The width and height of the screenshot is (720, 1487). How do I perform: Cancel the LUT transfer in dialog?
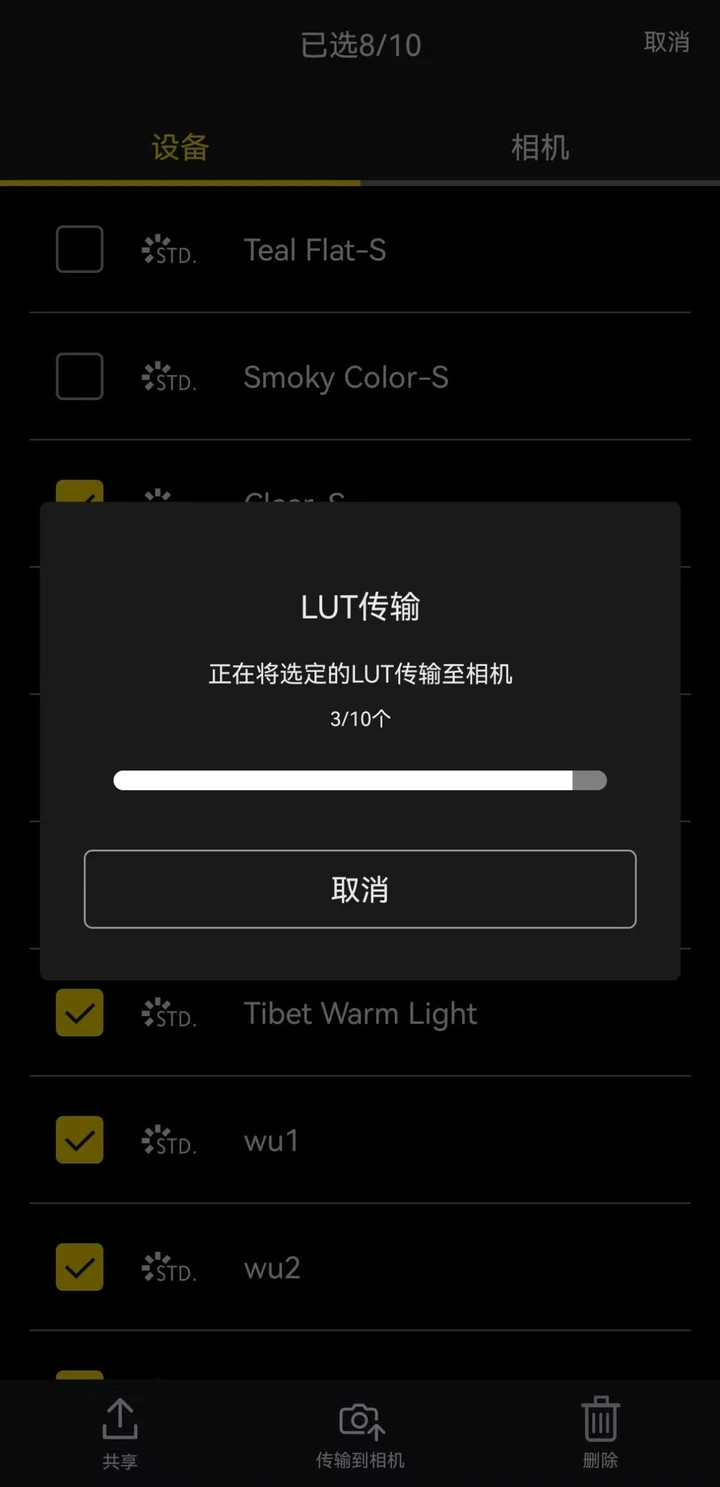pos(360,889)
